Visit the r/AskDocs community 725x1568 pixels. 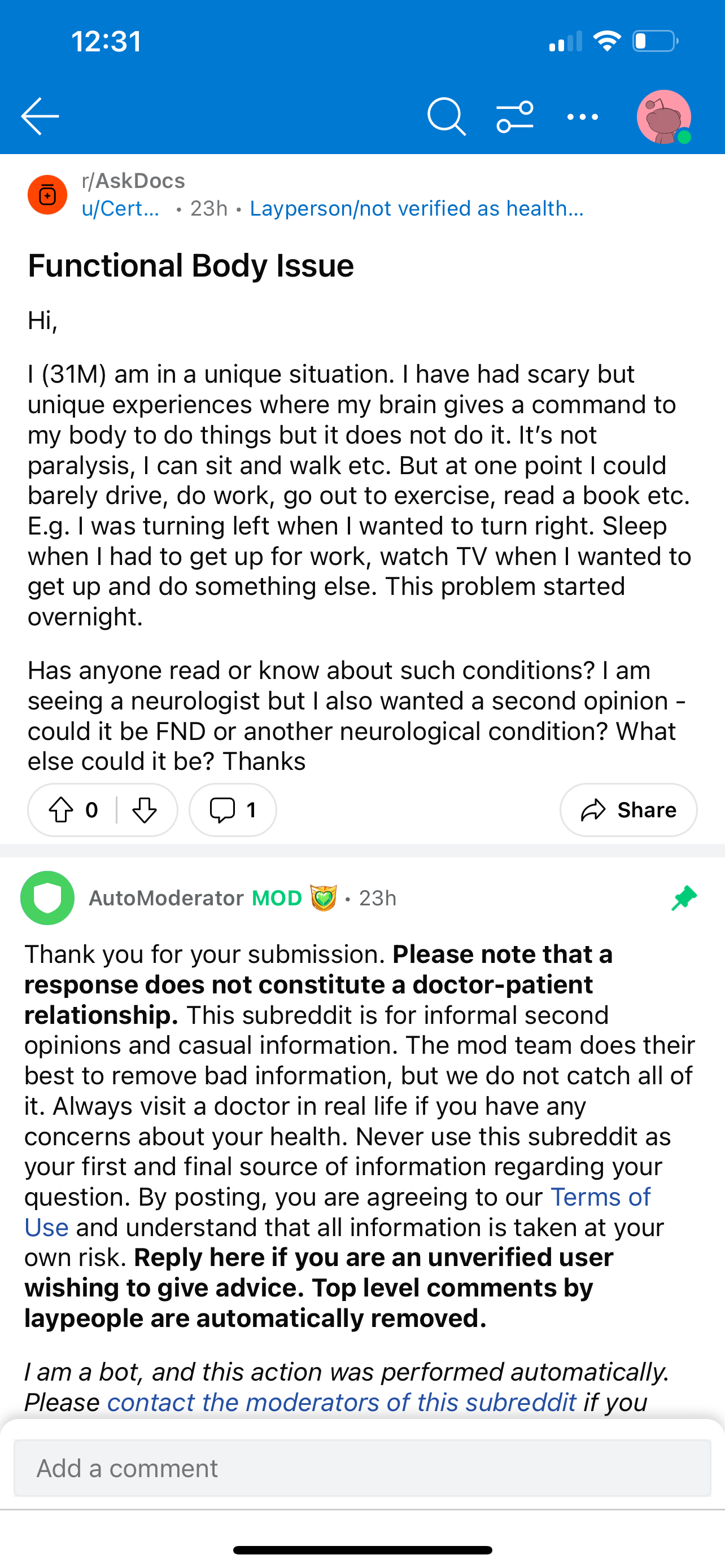pyautogui.click(x=133, y=181)
